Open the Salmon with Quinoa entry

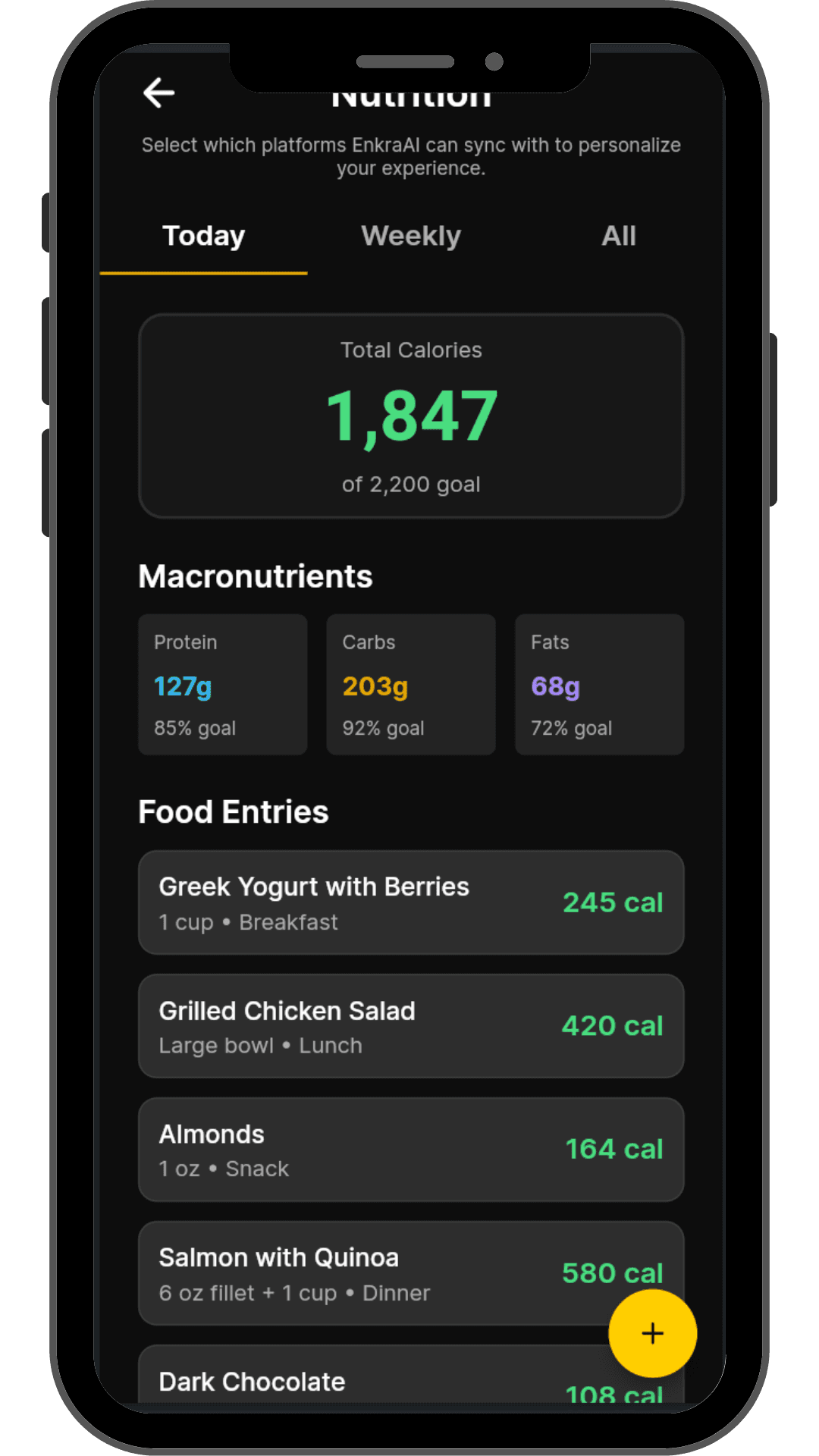[411, 1273]
